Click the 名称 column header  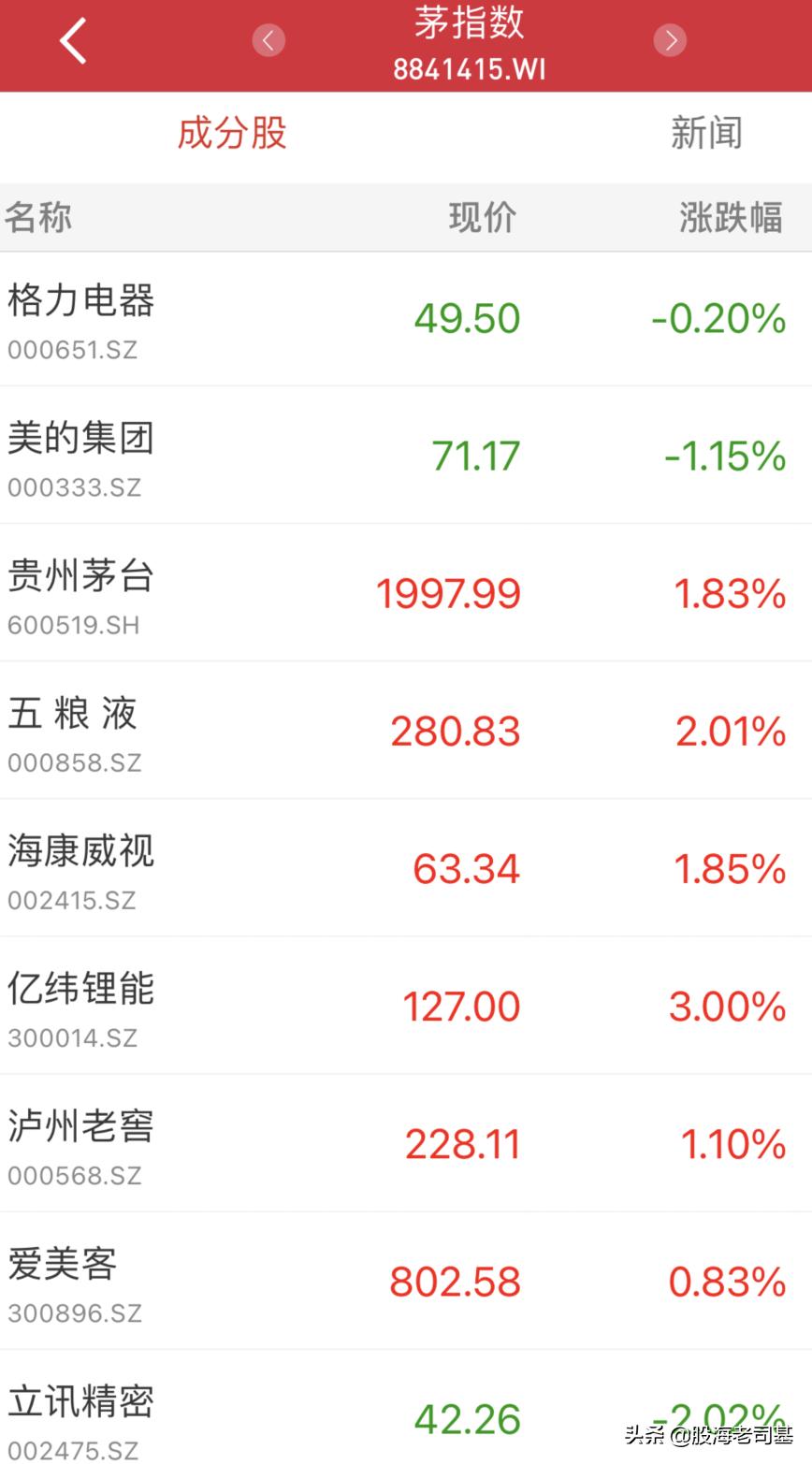pos(38,216)
